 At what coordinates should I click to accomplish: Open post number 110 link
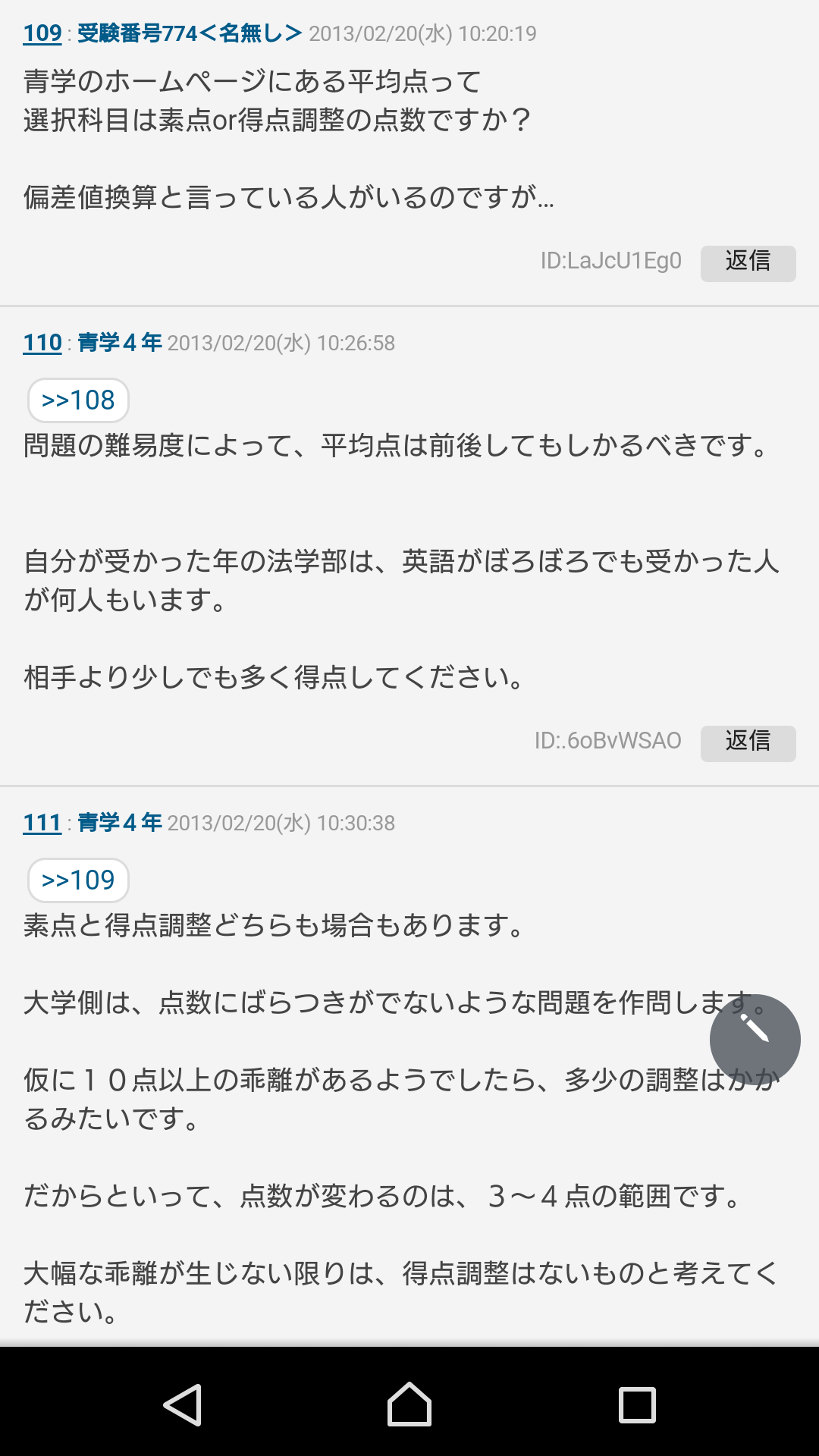42,343
